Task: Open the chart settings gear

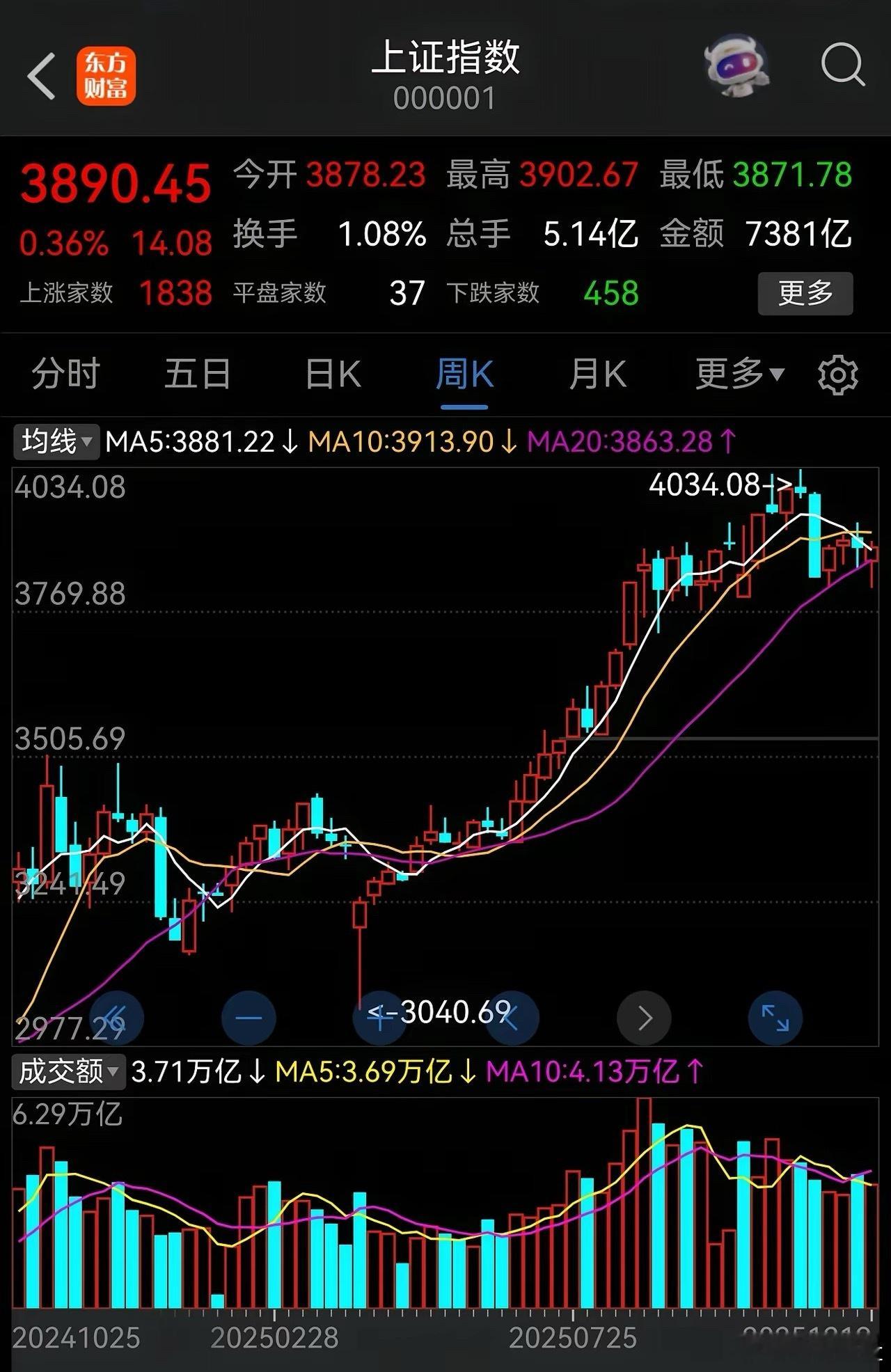Action: pyautogui.click(x=839, y=374)
